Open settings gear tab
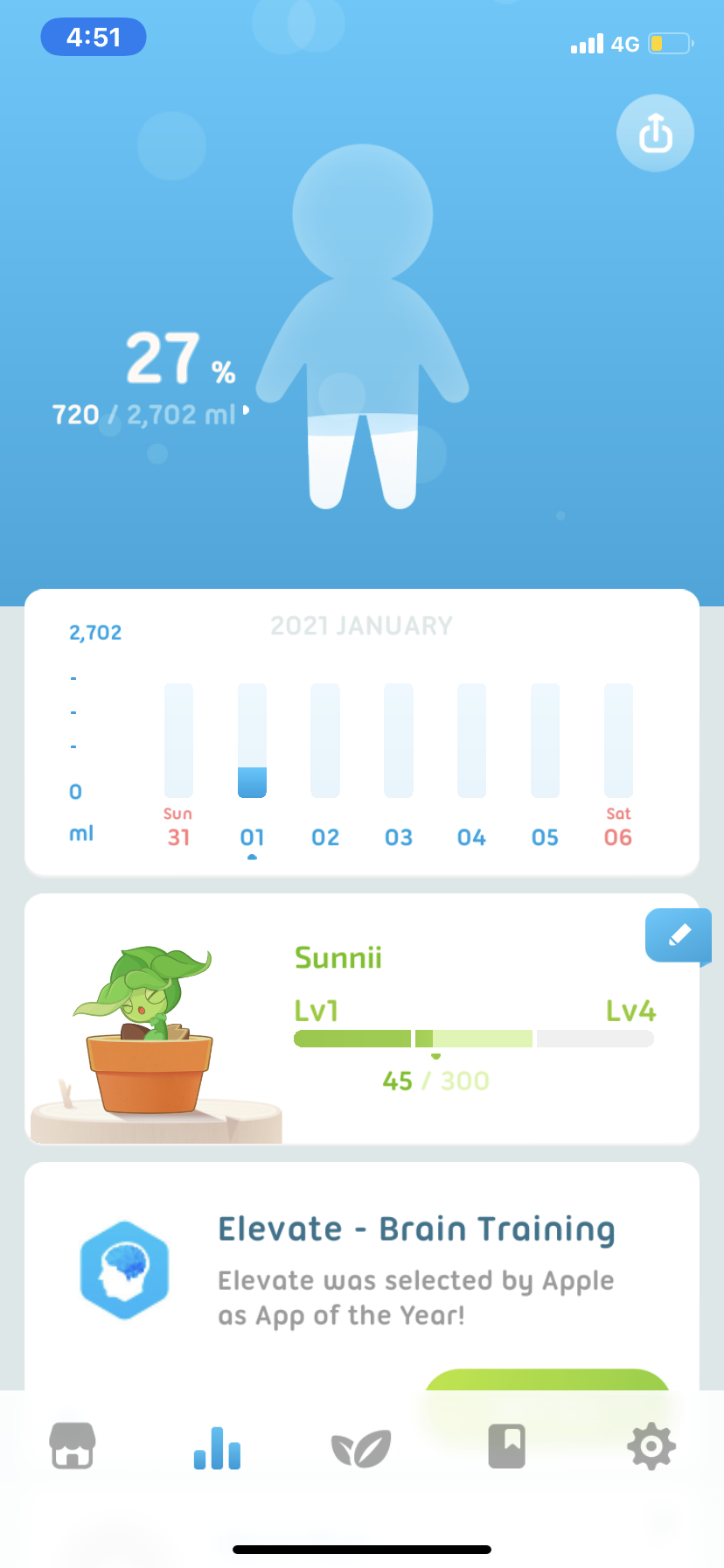The image size is (724, 1568). pyautogui.click(x=651, y=1445)
